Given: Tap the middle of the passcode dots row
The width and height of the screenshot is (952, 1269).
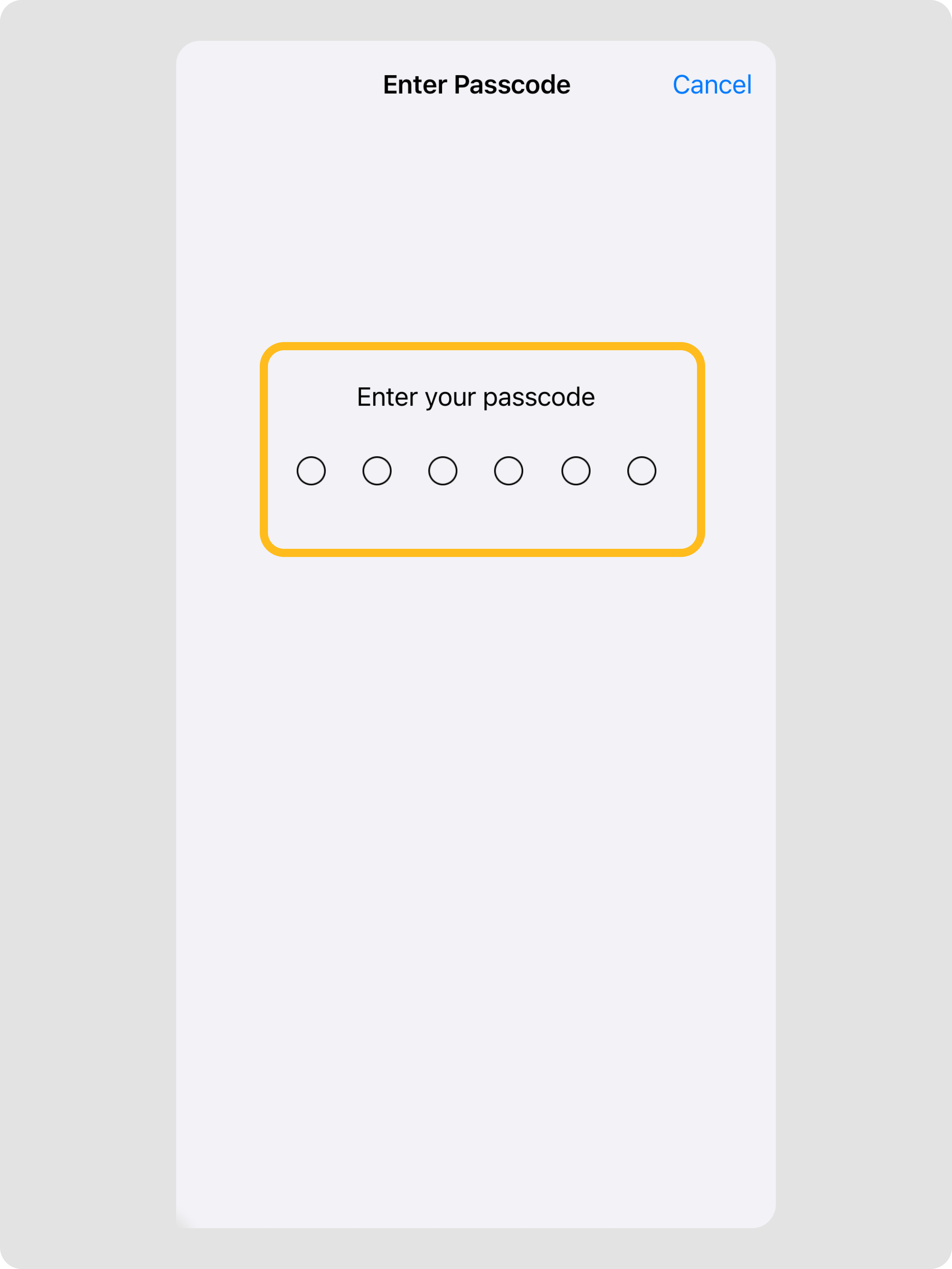Looking at the screenshot, I should click(x=476, y=470).
